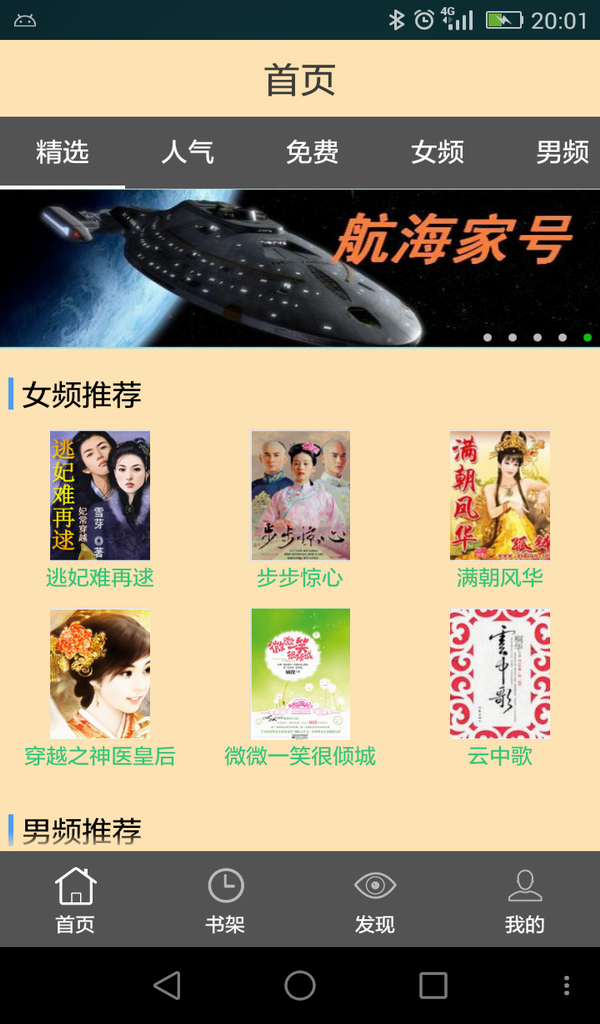Open the 女频 tab

[437, 152]
